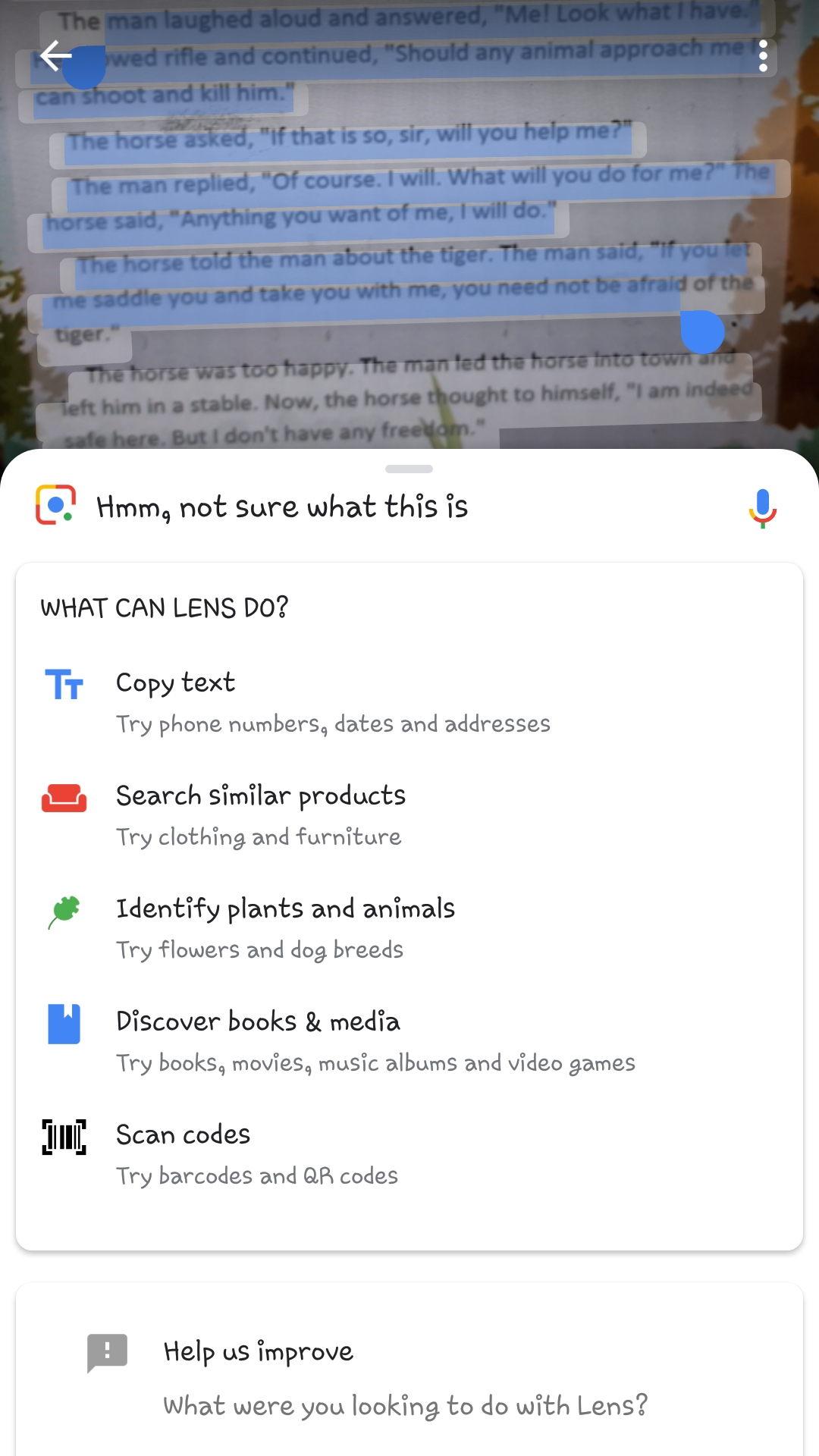
Task: Tap the microphone for voice input
Action: 762,507
